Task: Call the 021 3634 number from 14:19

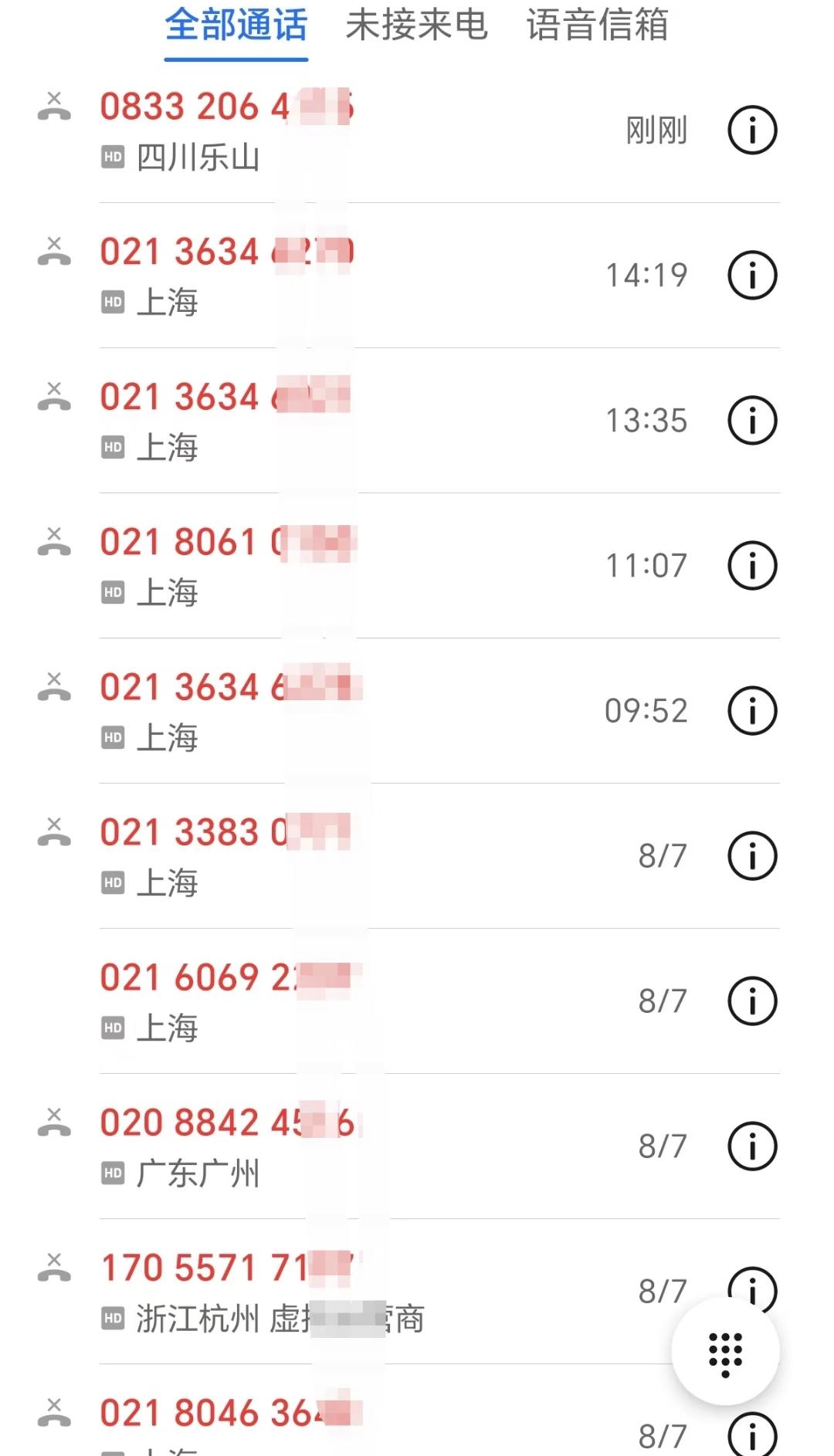Action: (309, 275)
